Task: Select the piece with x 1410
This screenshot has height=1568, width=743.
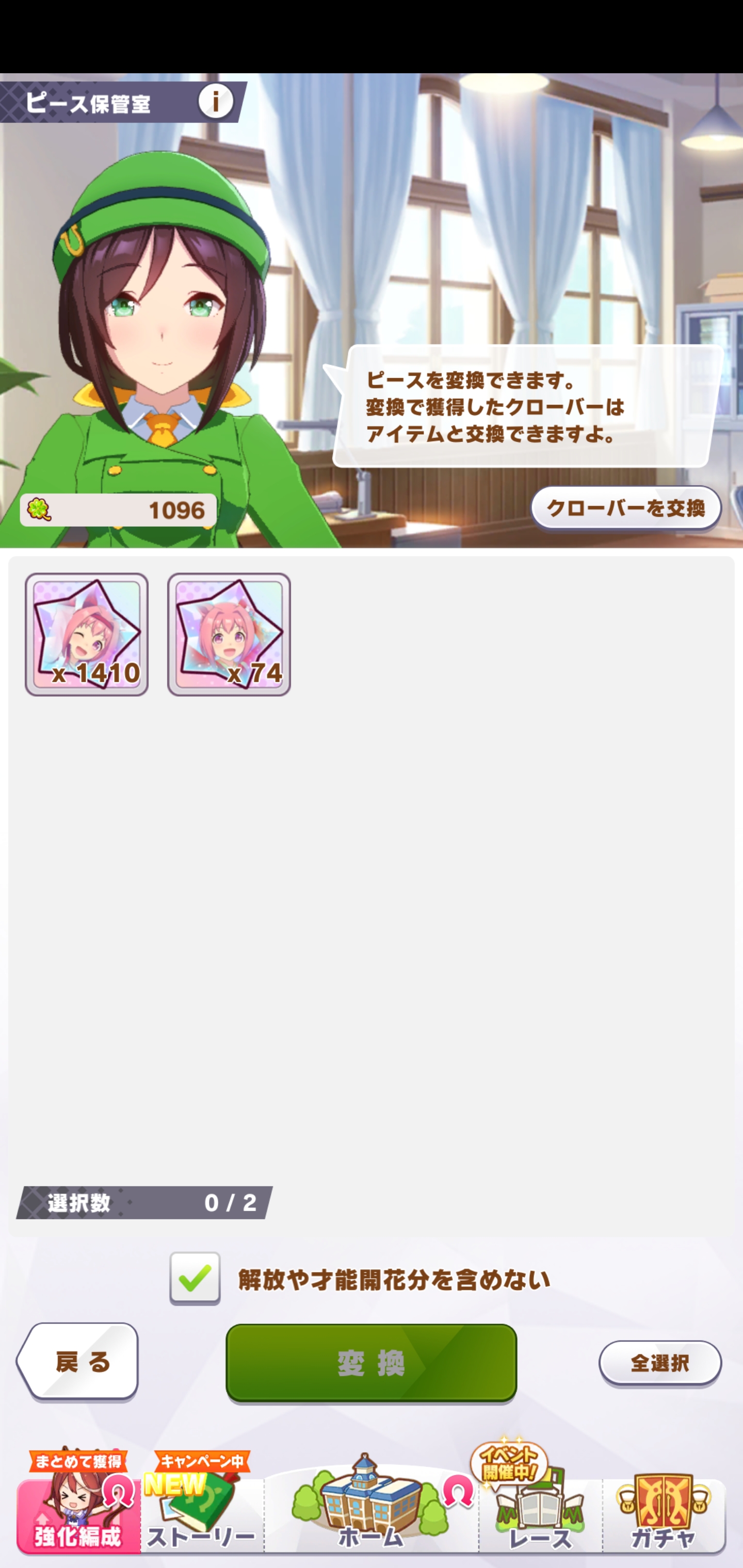Action: (x=87, y=634)
